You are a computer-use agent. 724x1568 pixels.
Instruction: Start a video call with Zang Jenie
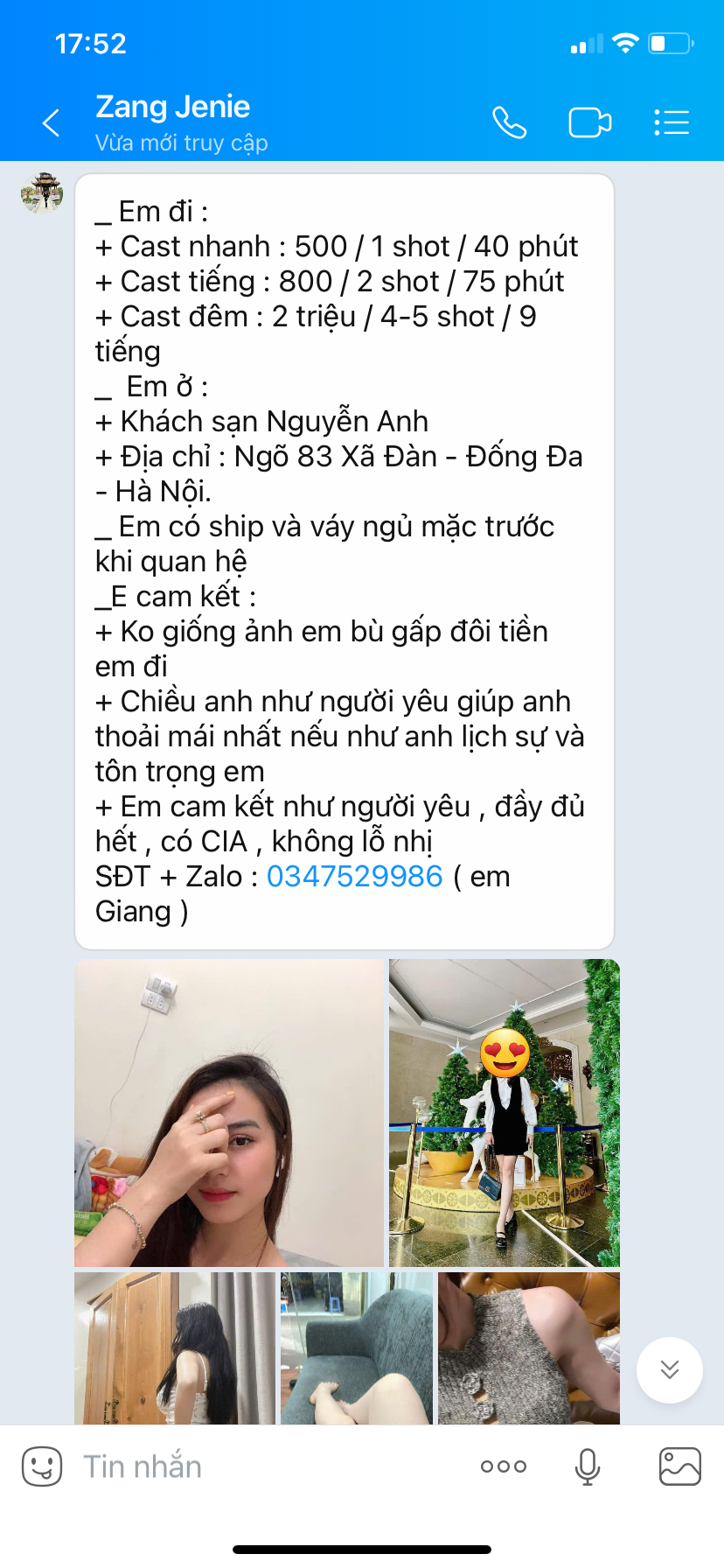588,122
